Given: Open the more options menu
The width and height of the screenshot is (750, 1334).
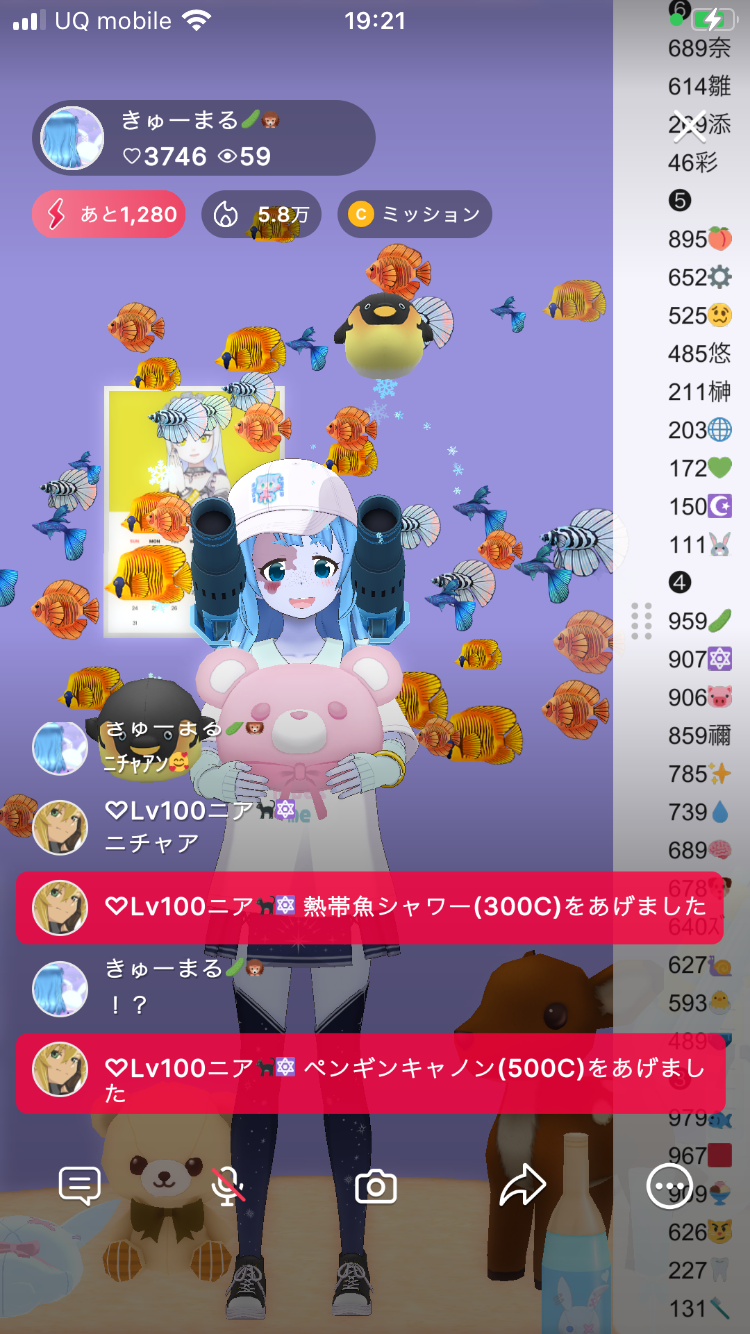Looking at the screenshot, I should point(668,1186).
